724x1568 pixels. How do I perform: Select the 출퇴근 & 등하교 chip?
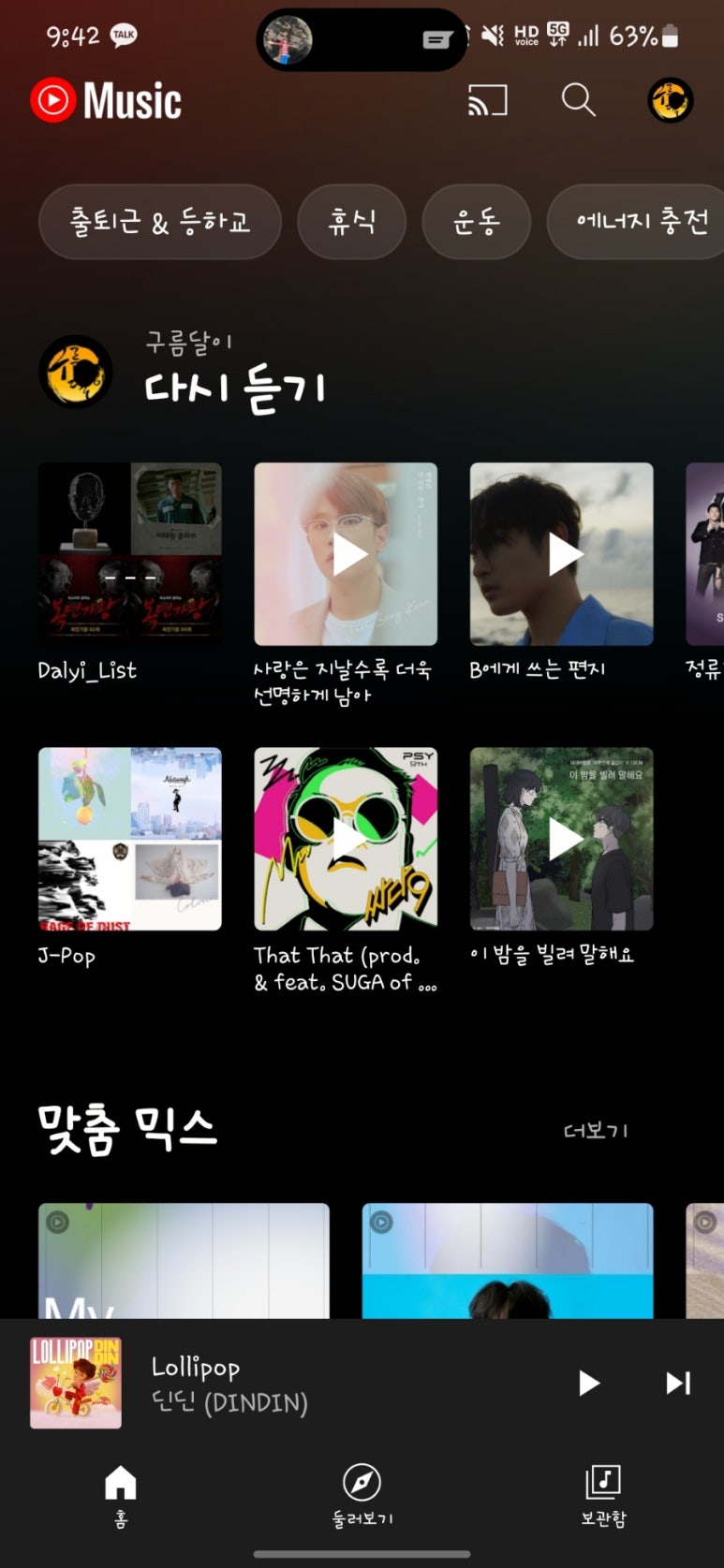(160, 222)
